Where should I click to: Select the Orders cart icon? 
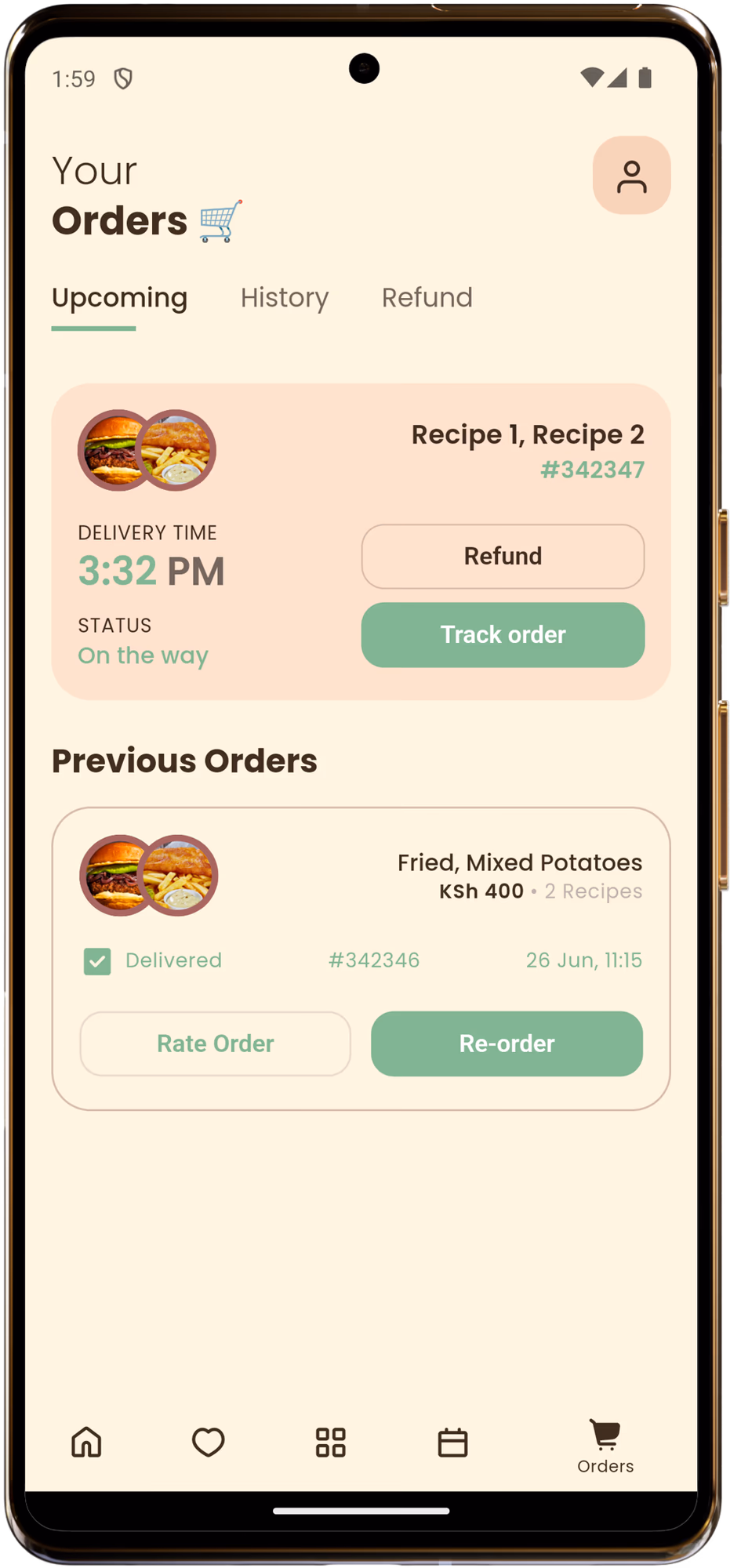click(605, 1437)
